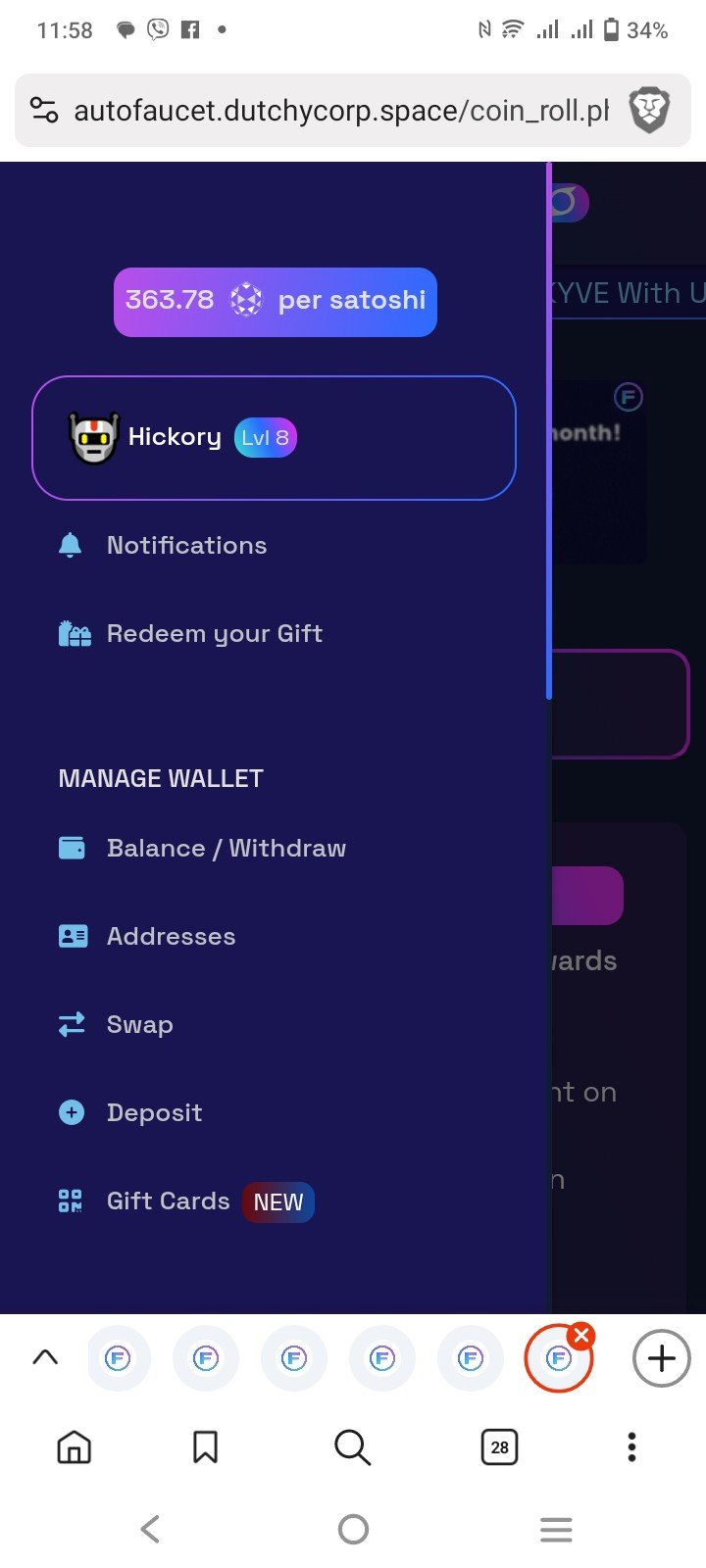The width and height of the screenshot is (706, 1568).
Task: Add a new browser tab
Action: 661,1358
